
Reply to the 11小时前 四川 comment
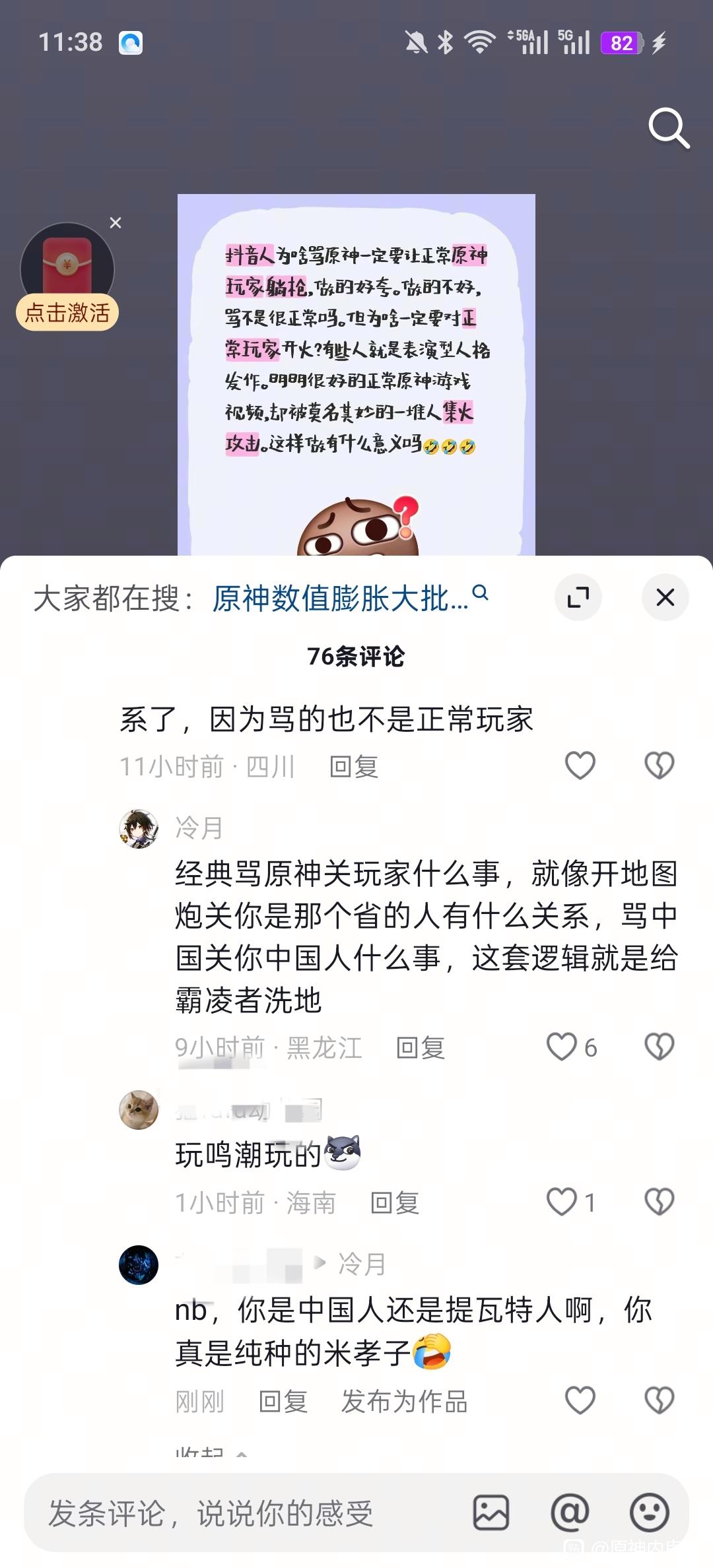coord(354,767)
